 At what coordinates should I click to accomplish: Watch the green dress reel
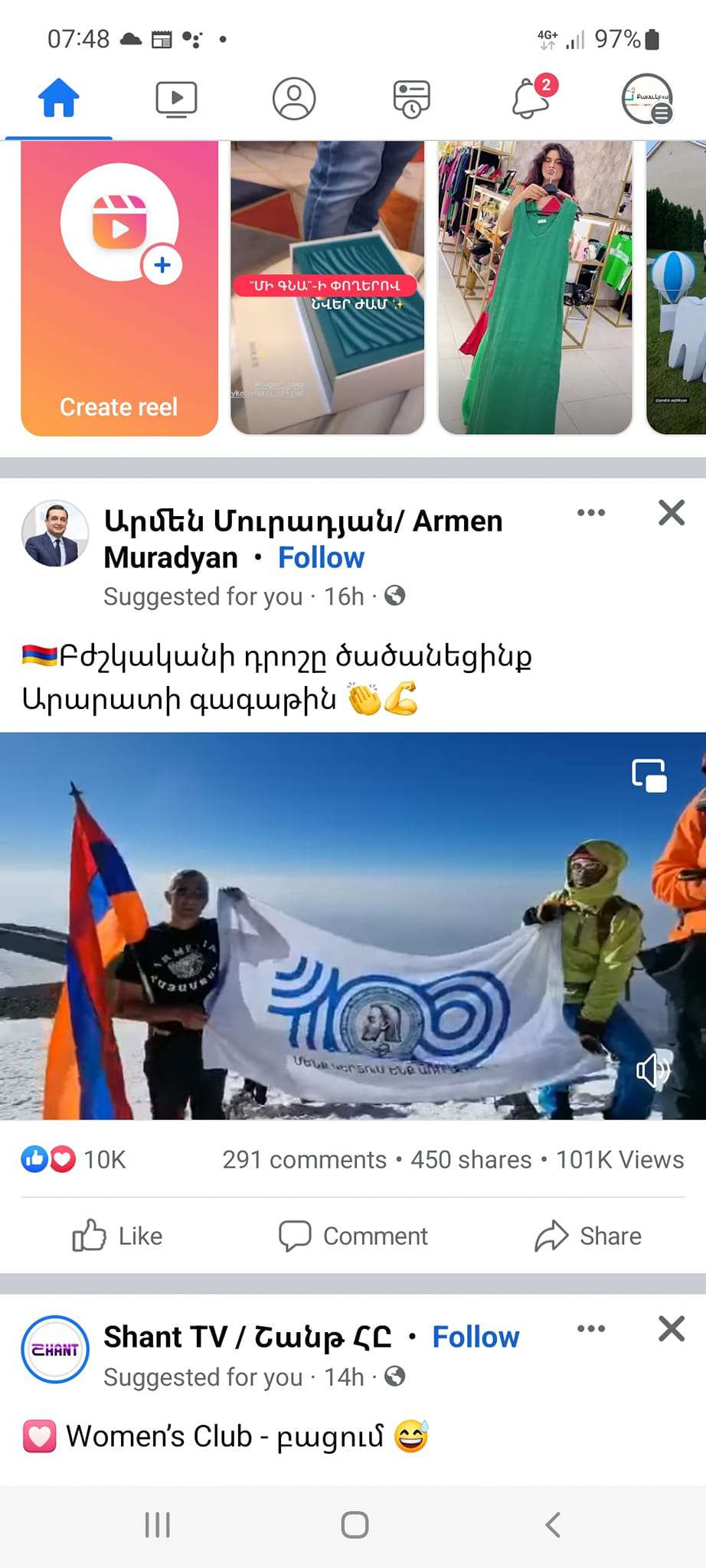(x=535, y=288)
